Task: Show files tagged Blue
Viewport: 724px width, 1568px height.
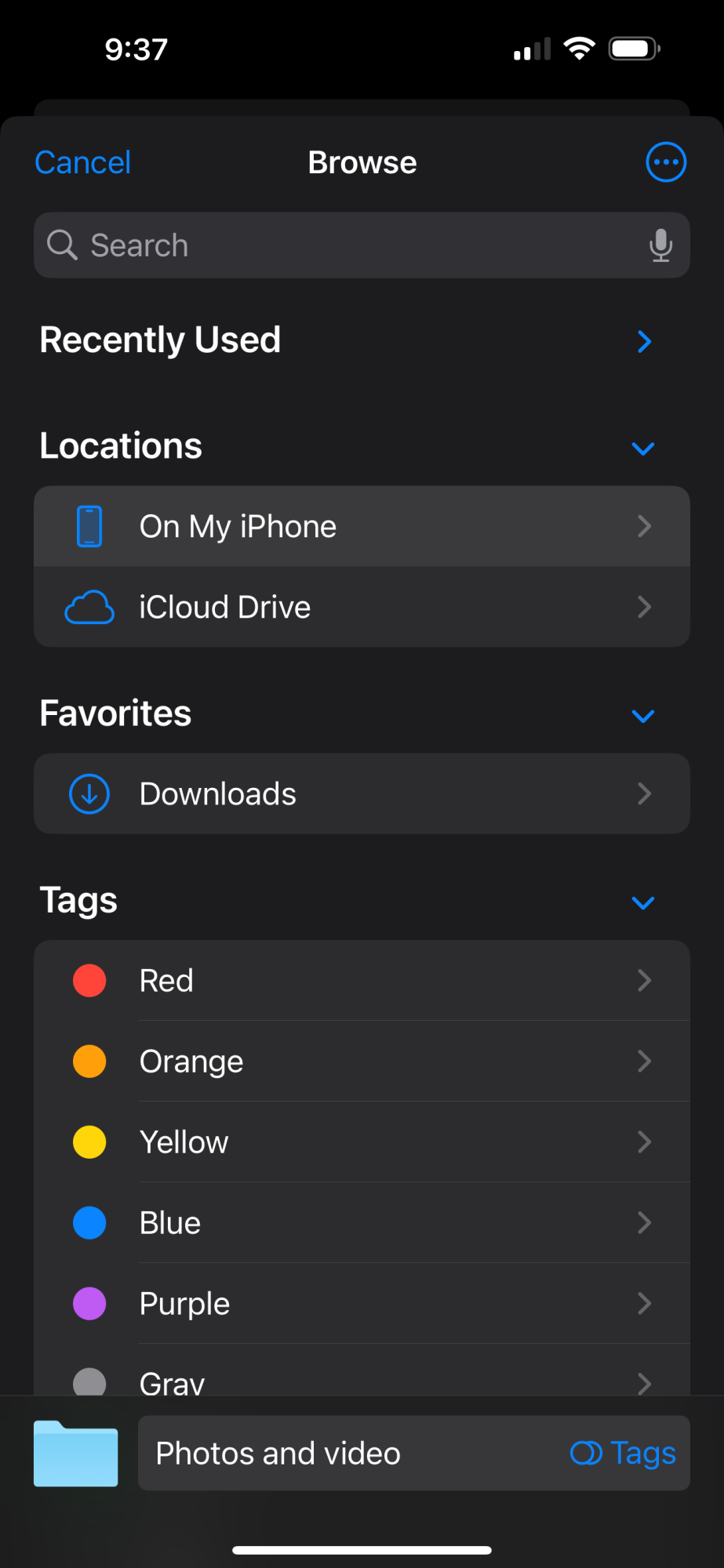Action: coord(362,1223)
